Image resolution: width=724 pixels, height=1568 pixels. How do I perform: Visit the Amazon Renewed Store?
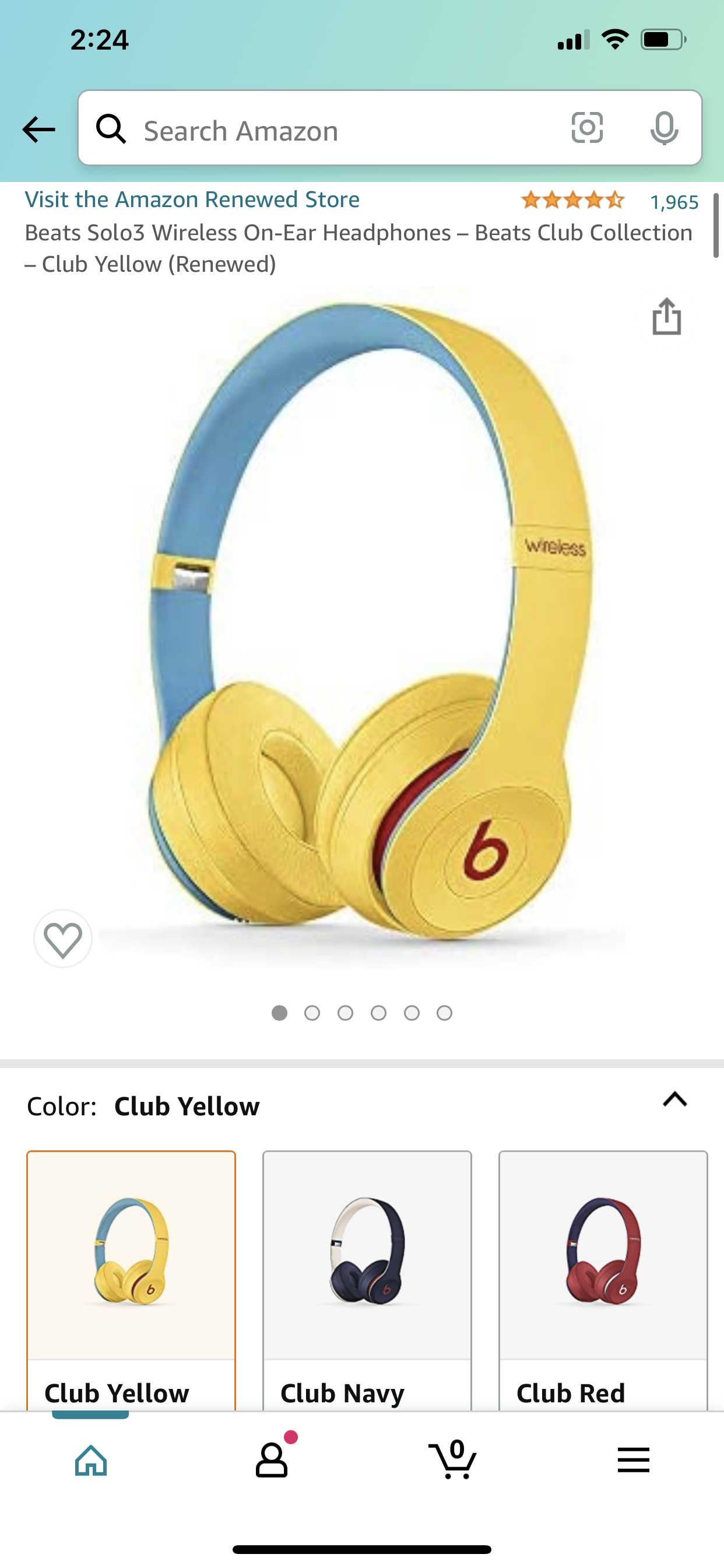point(192,199)
